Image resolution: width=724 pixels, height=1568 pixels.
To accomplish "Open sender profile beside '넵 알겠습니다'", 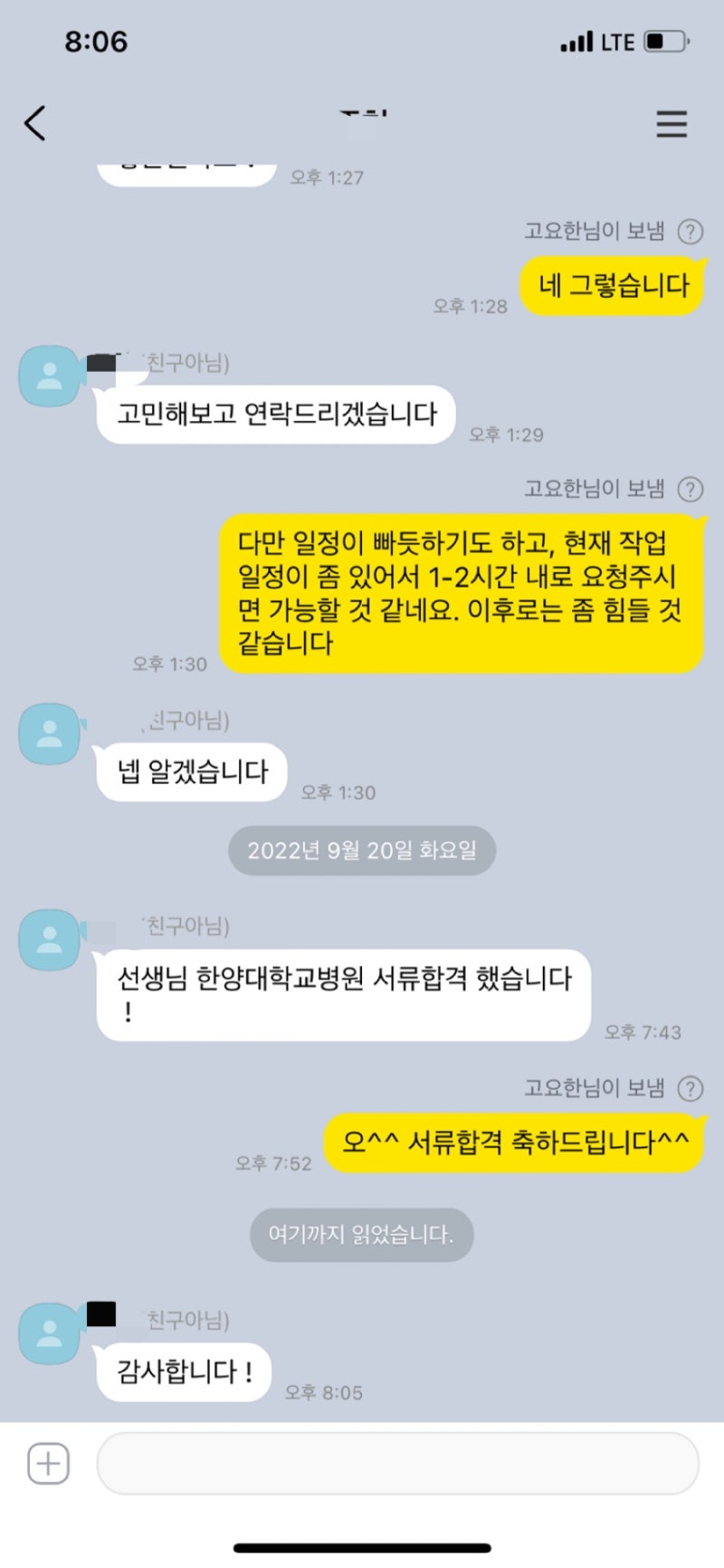I will click(x=50, y=733).
